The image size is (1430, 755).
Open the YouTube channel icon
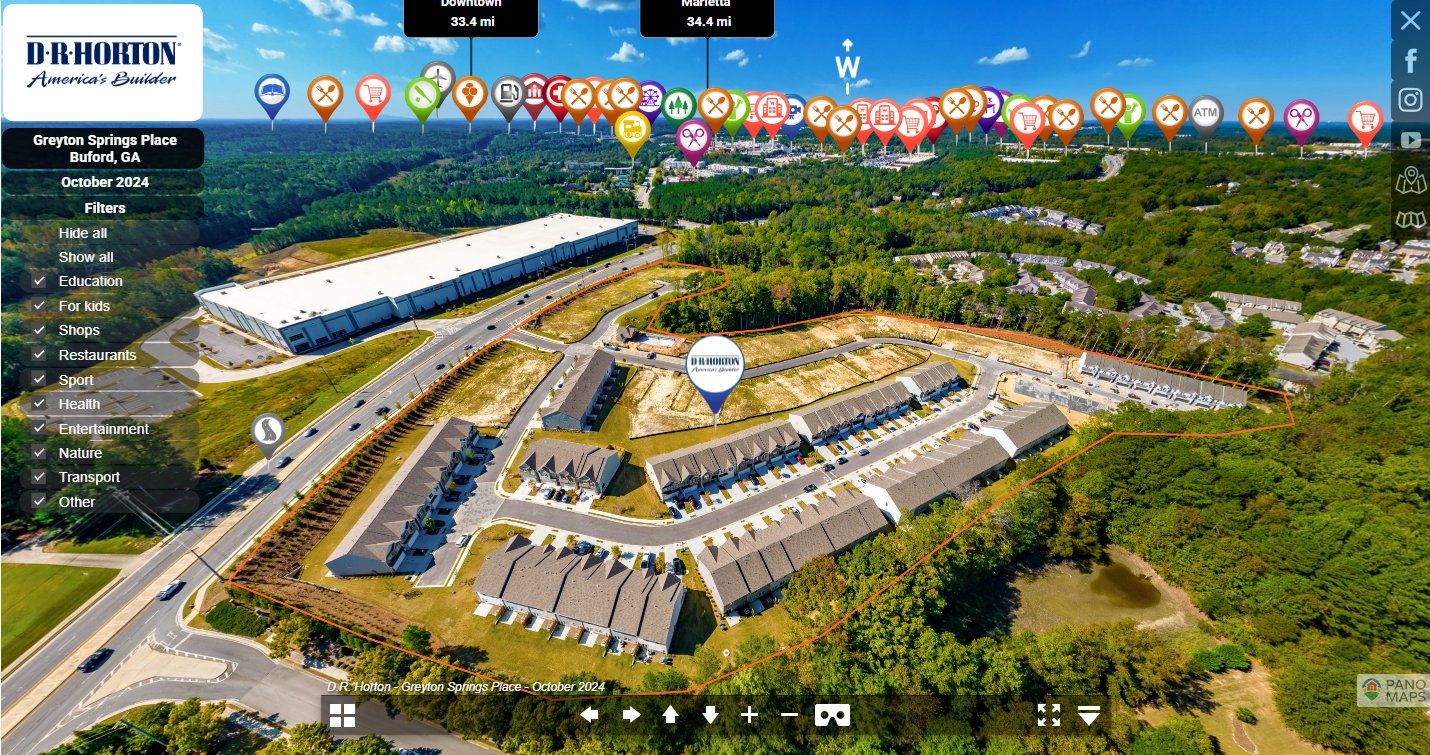pos(1410,140)
